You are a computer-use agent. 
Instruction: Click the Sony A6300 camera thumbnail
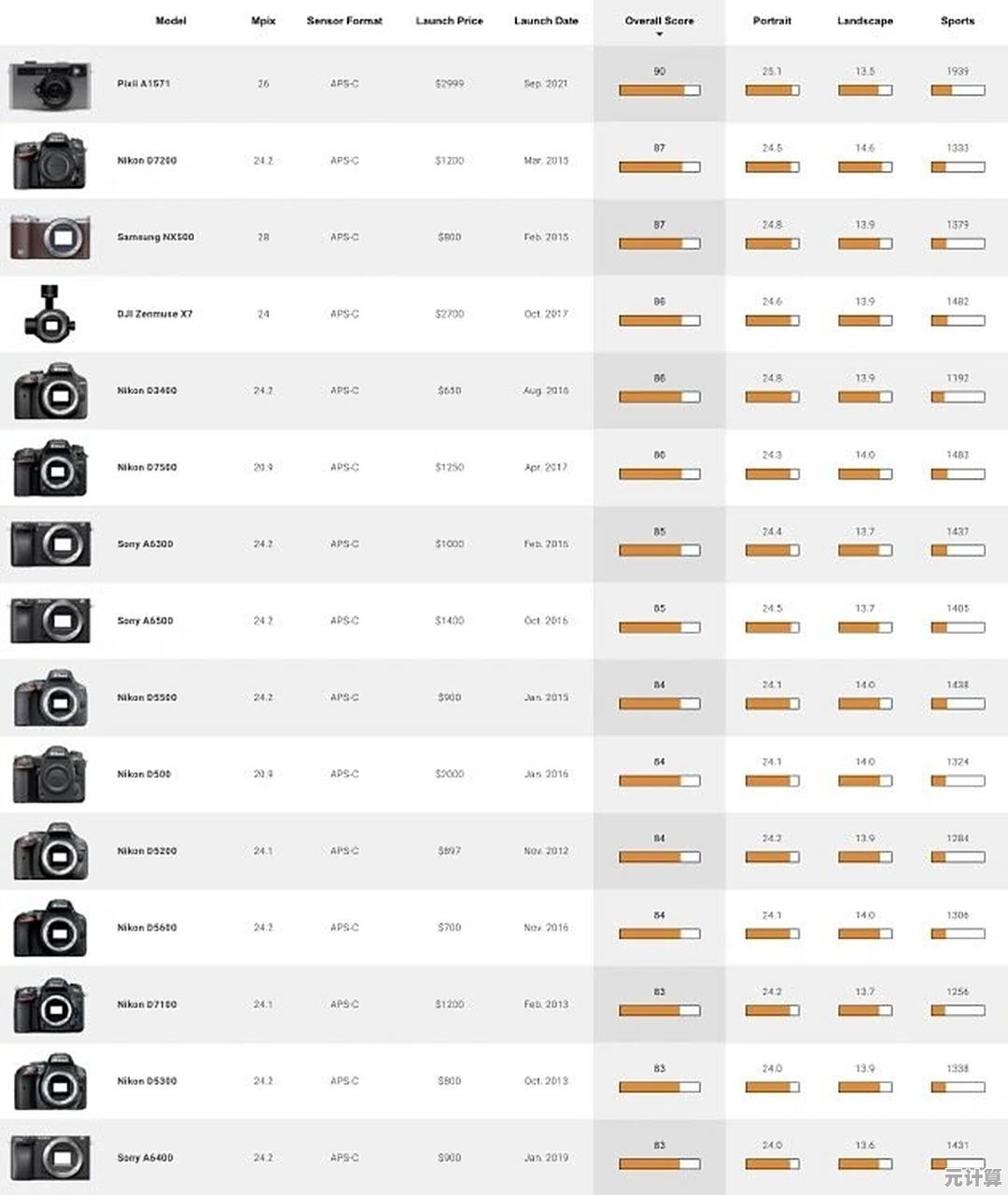pyautogui.click(x=49, y=543)
